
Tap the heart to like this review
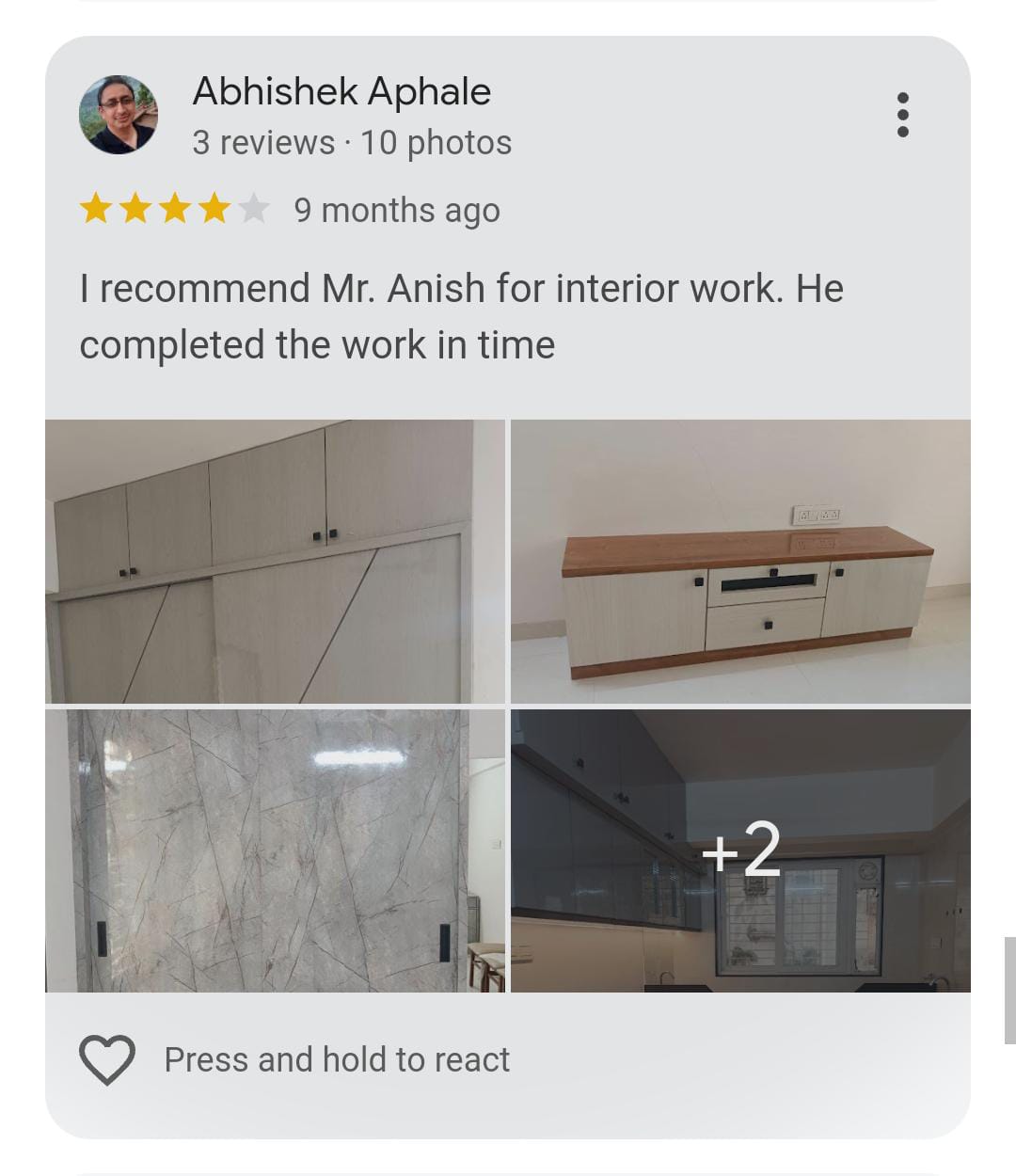(x=107, y=1059)
